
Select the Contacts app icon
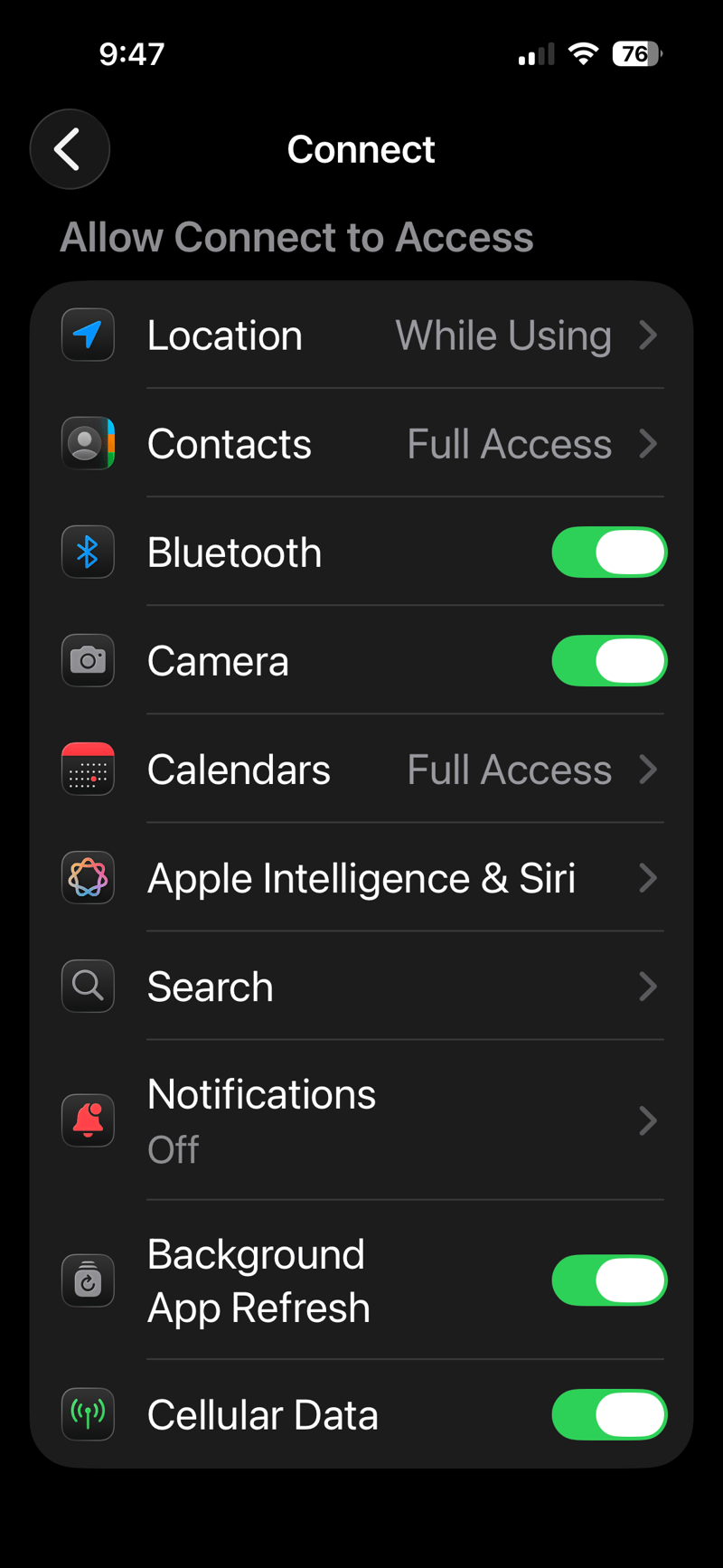(88, 443)
